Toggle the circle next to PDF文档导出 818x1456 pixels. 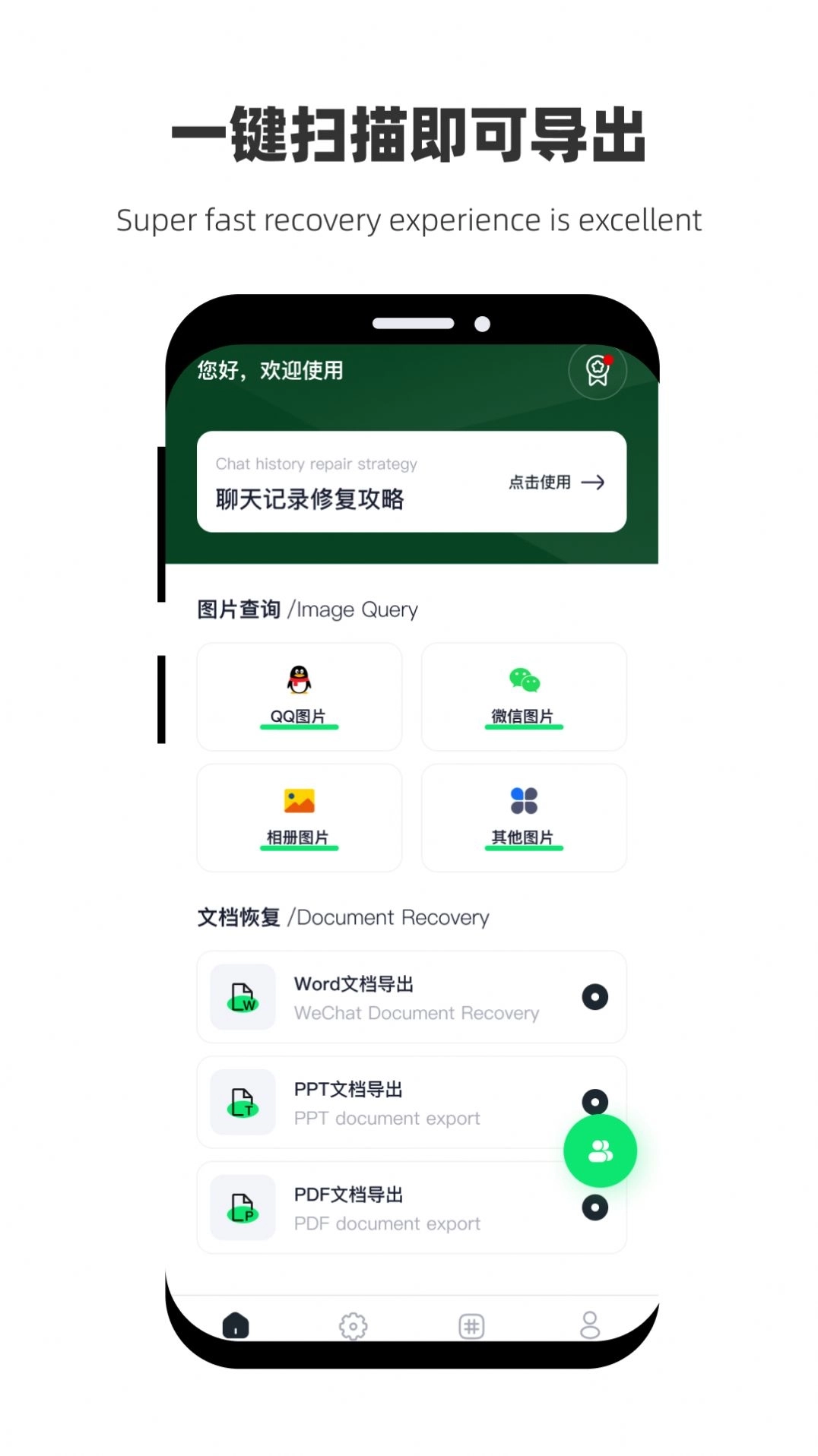tap(594, 1206)
